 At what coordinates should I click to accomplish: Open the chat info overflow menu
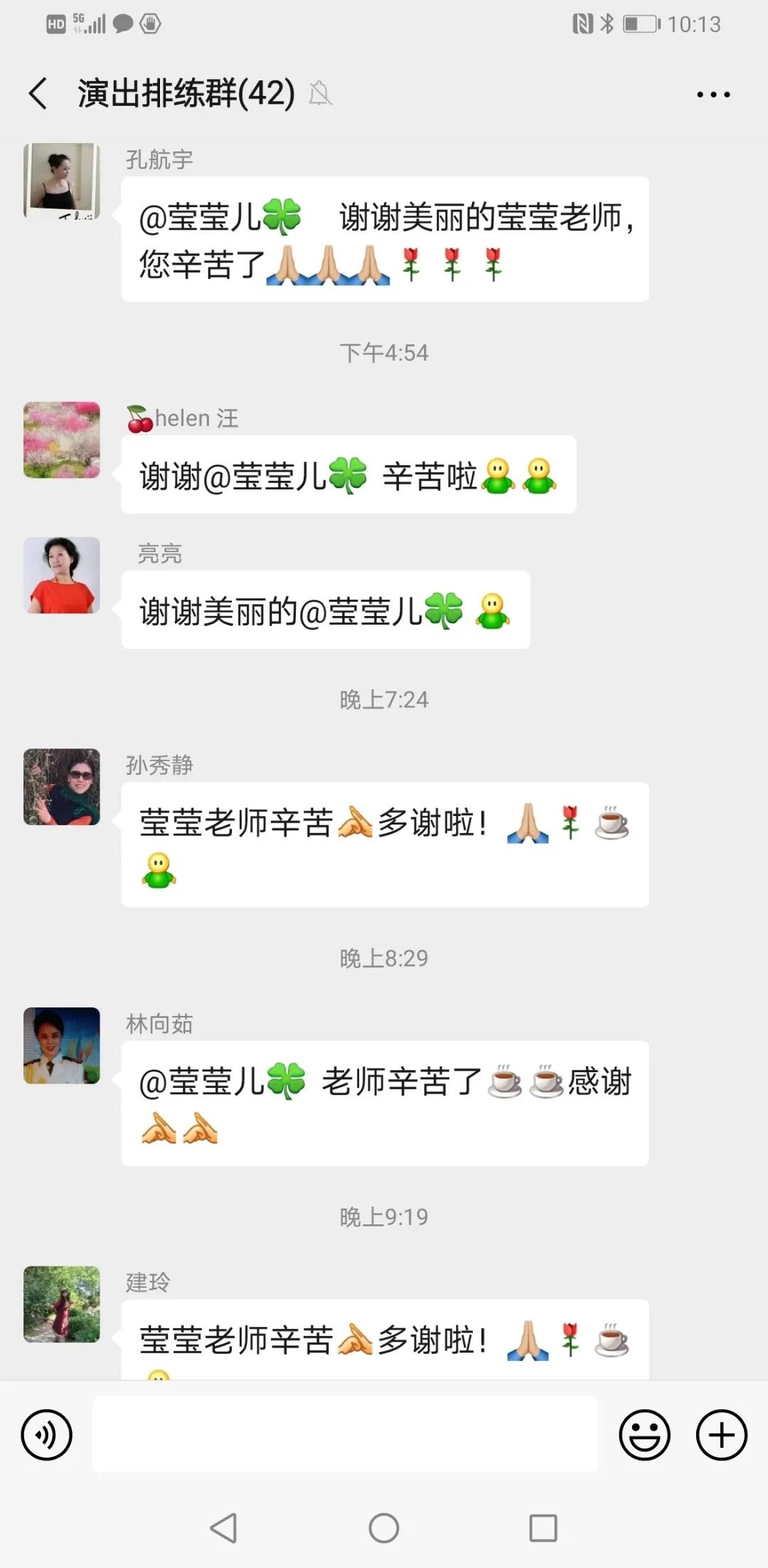(x=713, y=95)
